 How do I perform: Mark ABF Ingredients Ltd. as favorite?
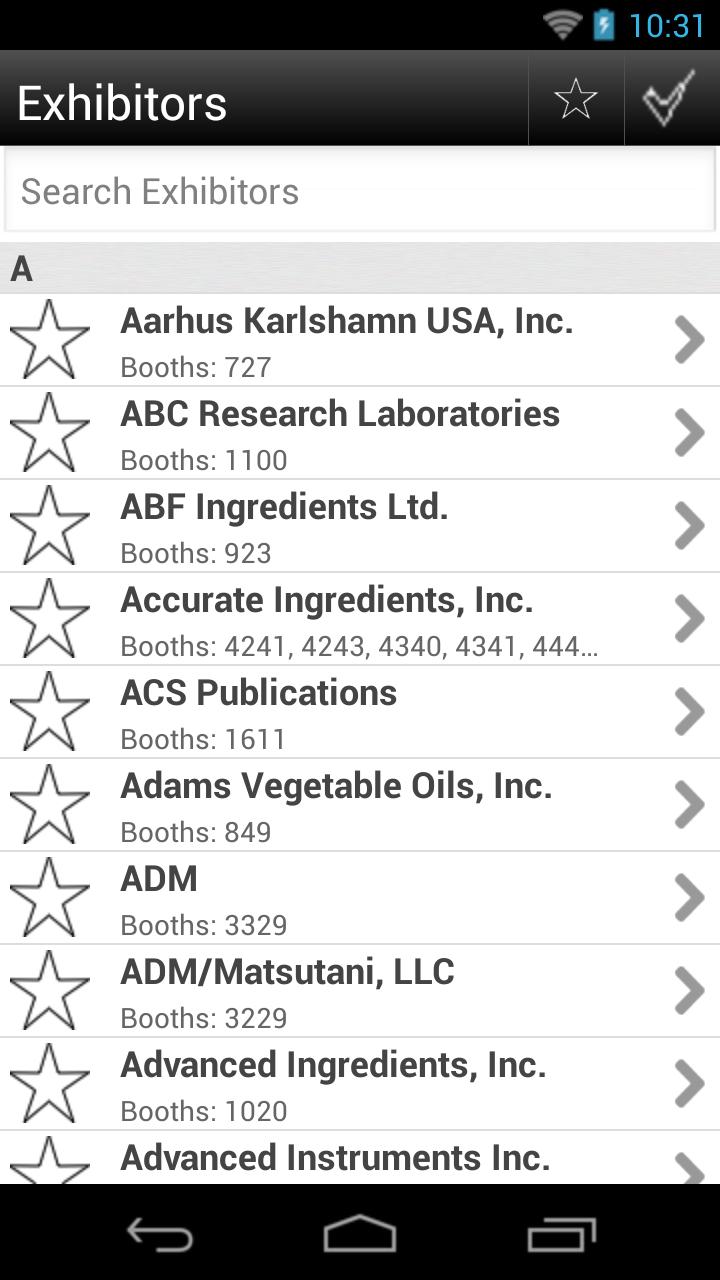(49, 526)
